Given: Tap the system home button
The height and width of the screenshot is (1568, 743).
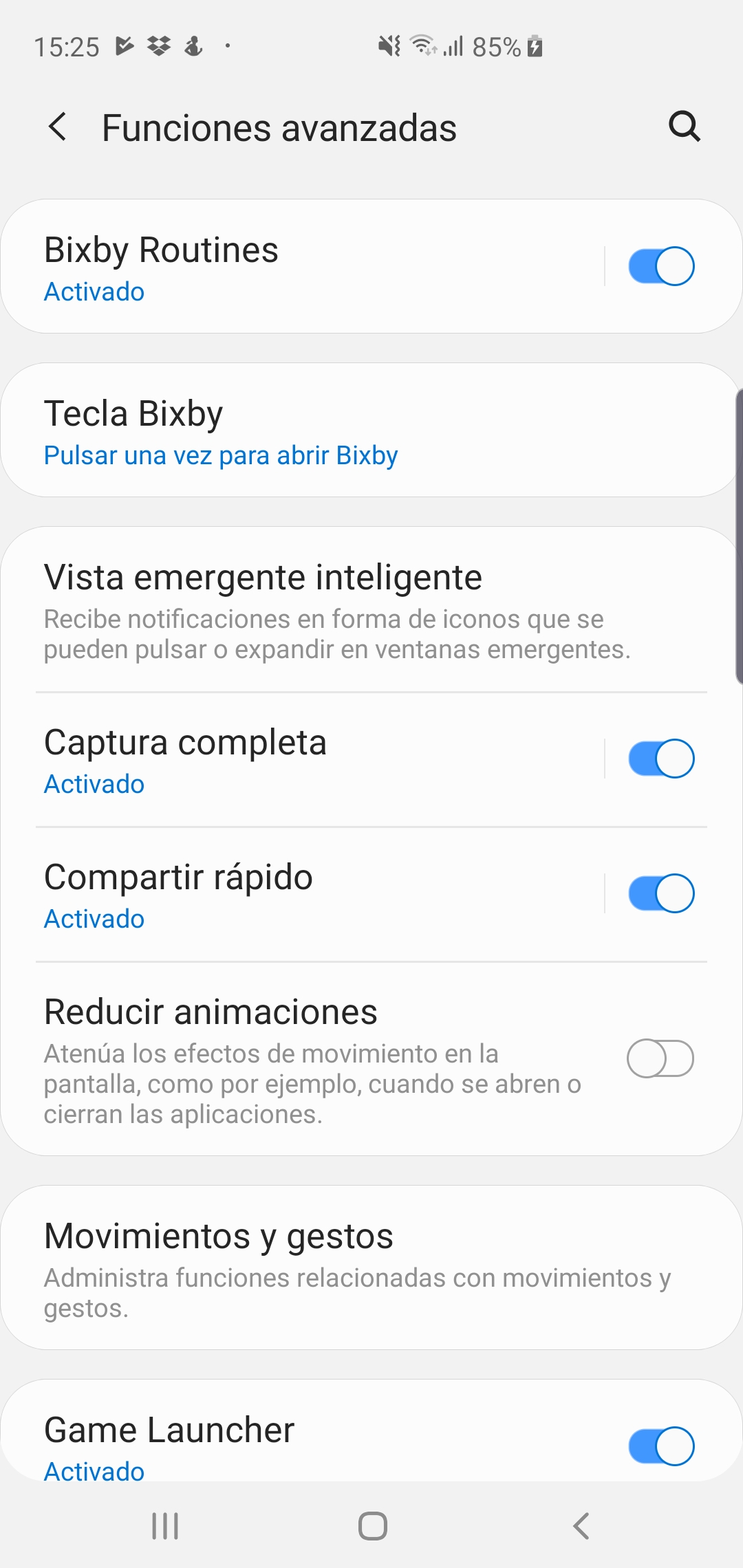Looking at the screenshot, I should pyautogui.click(x=372, y=1526).
